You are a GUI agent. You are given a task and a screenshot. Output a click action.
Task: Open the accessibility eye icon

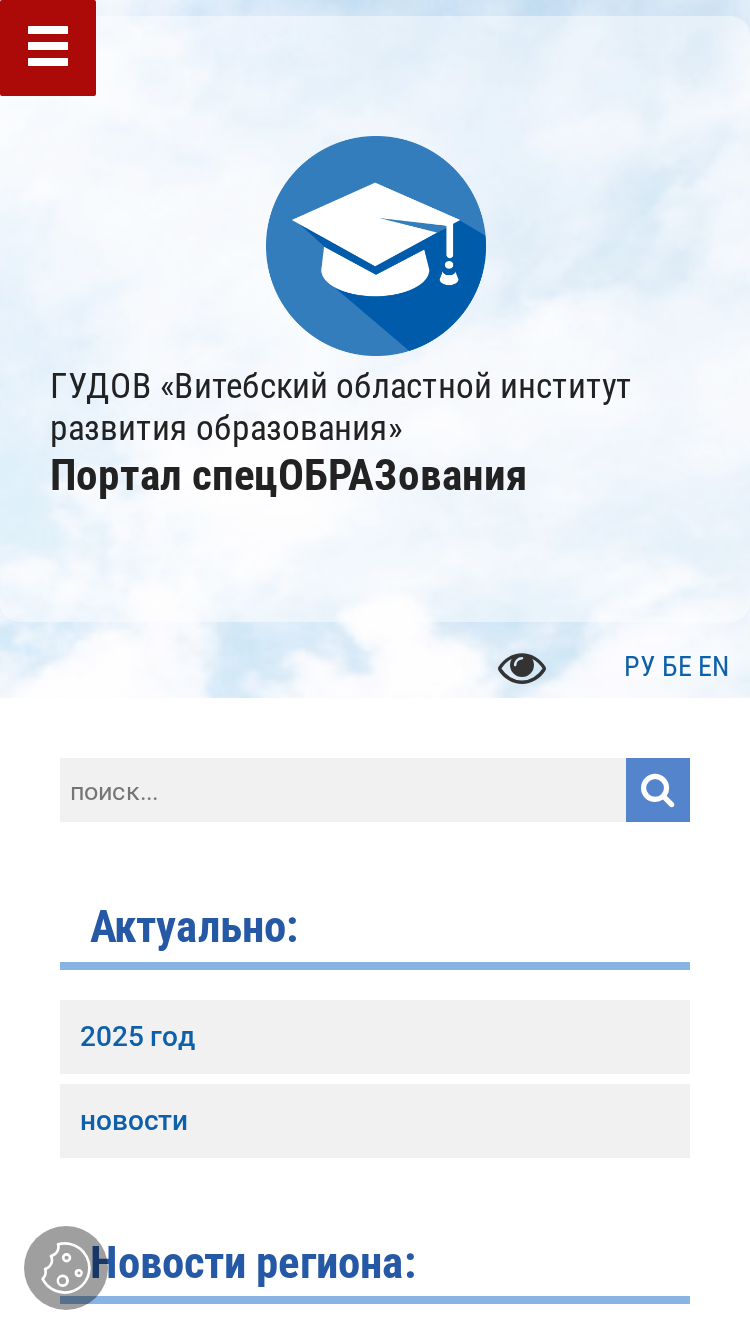(522, 668)
